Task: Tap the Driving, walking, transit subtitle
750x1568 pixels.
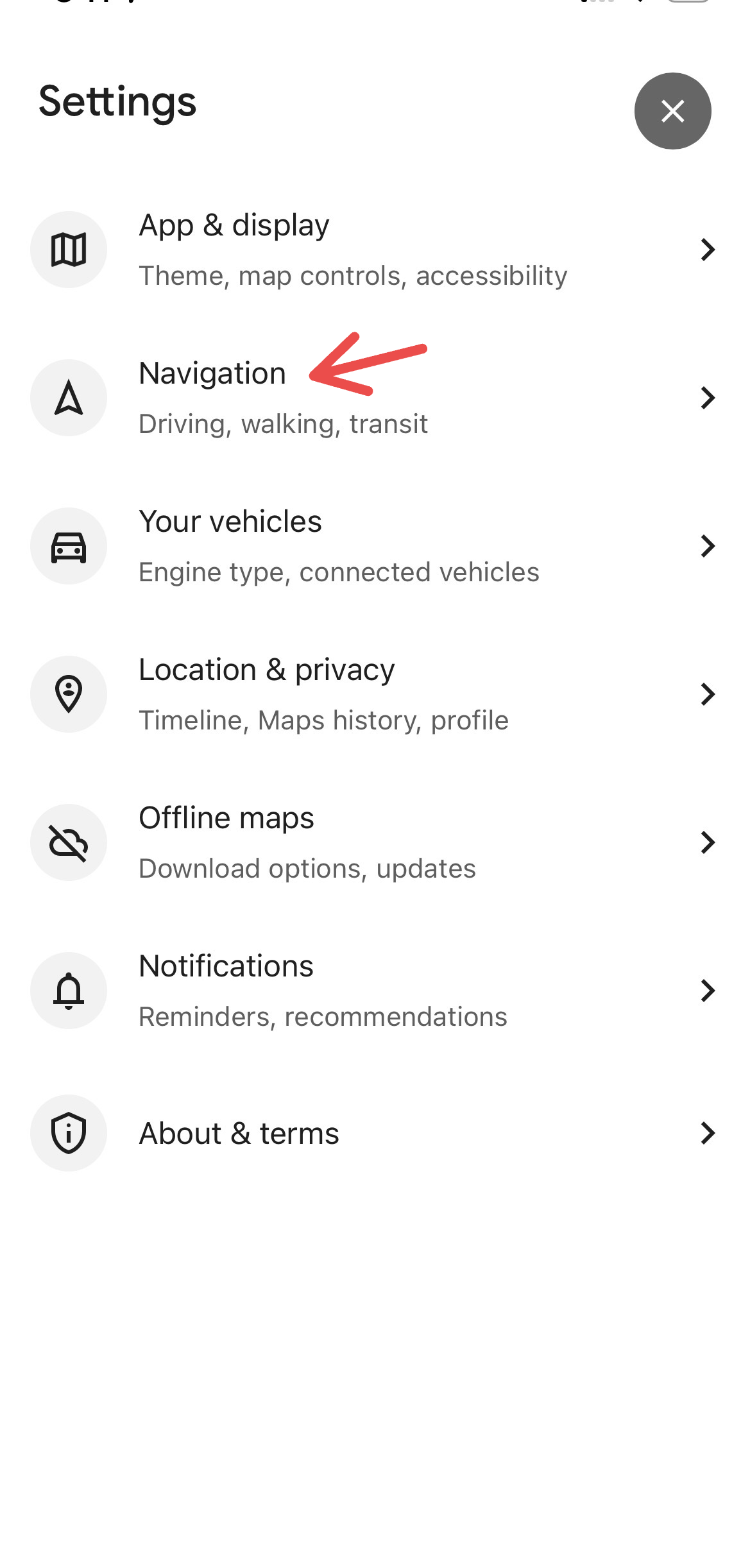Action: [x=283, y=423]
